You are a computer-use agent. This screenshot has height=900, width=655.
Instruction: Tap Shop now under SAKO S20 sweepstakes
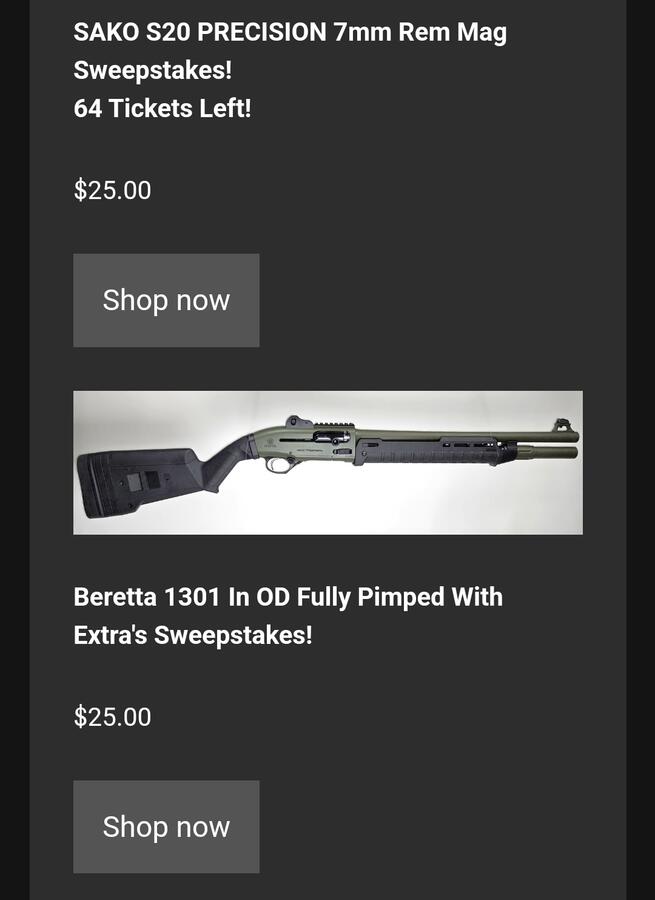(x=166, y=300)
